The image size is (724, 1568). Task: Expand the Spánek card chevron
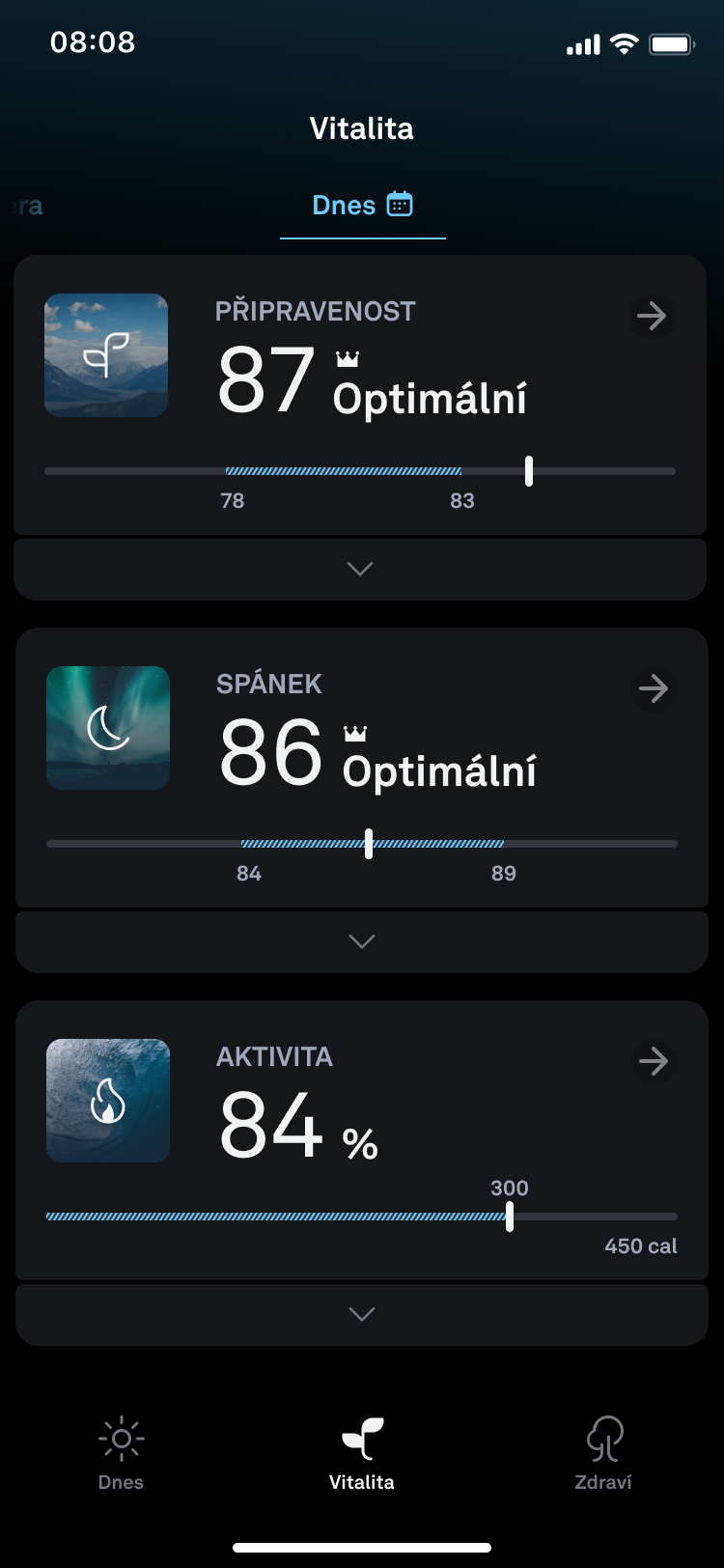[x=362, y=941]
